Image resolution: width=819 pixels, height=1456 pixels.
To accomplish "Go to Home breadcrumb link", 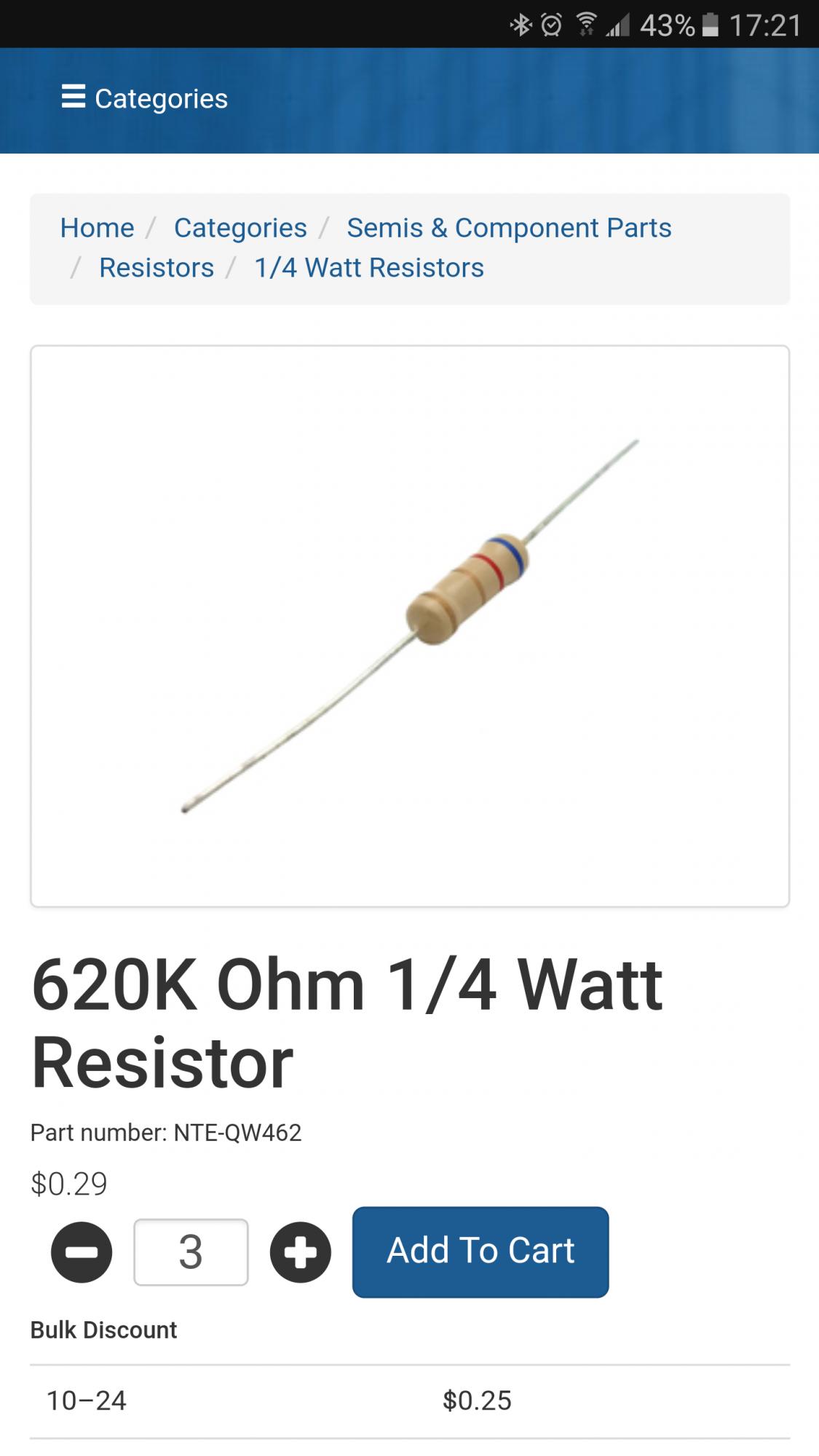I will (x=97, y=228).
